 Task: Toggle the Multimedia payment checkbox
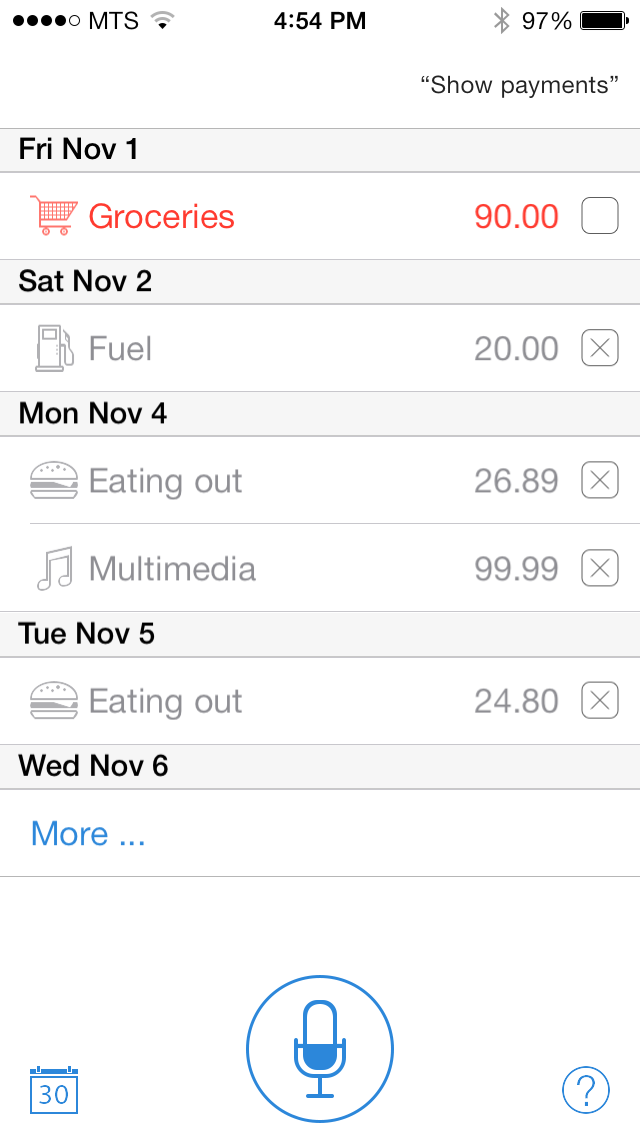(599, 568)
